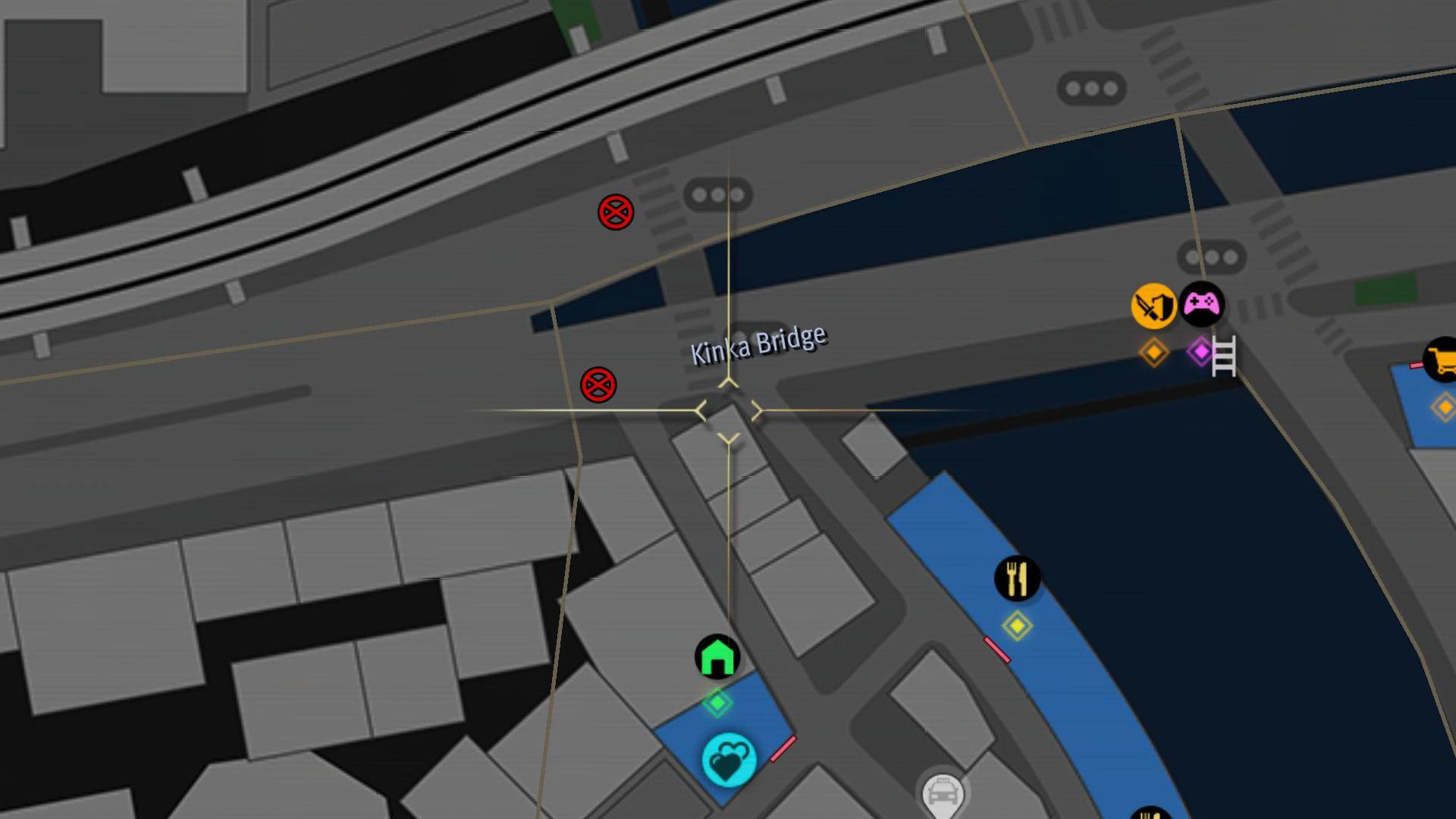
Task: Select the ladder icon by the river
Action: pos(1223,356)
